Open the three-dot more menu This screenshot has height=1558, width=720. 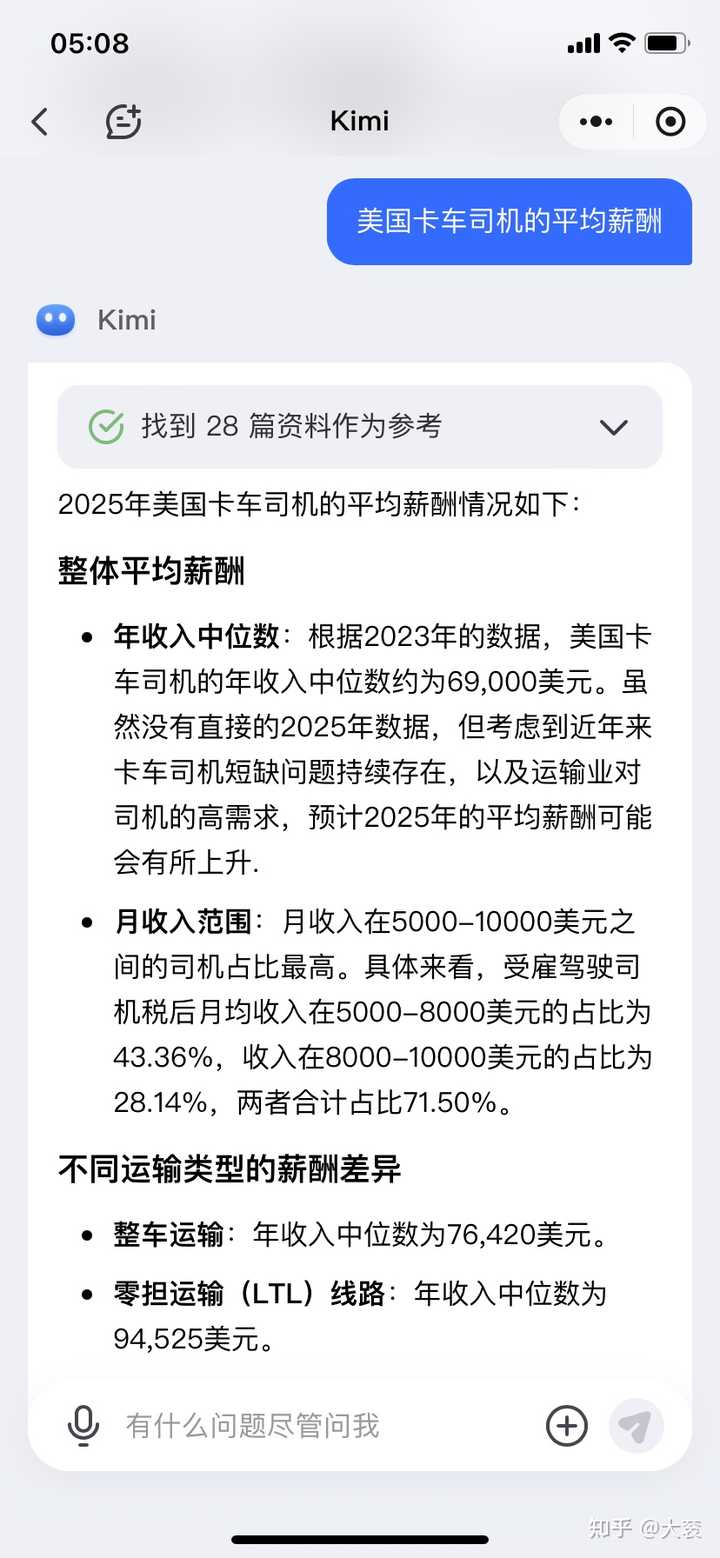coord(596,122)
